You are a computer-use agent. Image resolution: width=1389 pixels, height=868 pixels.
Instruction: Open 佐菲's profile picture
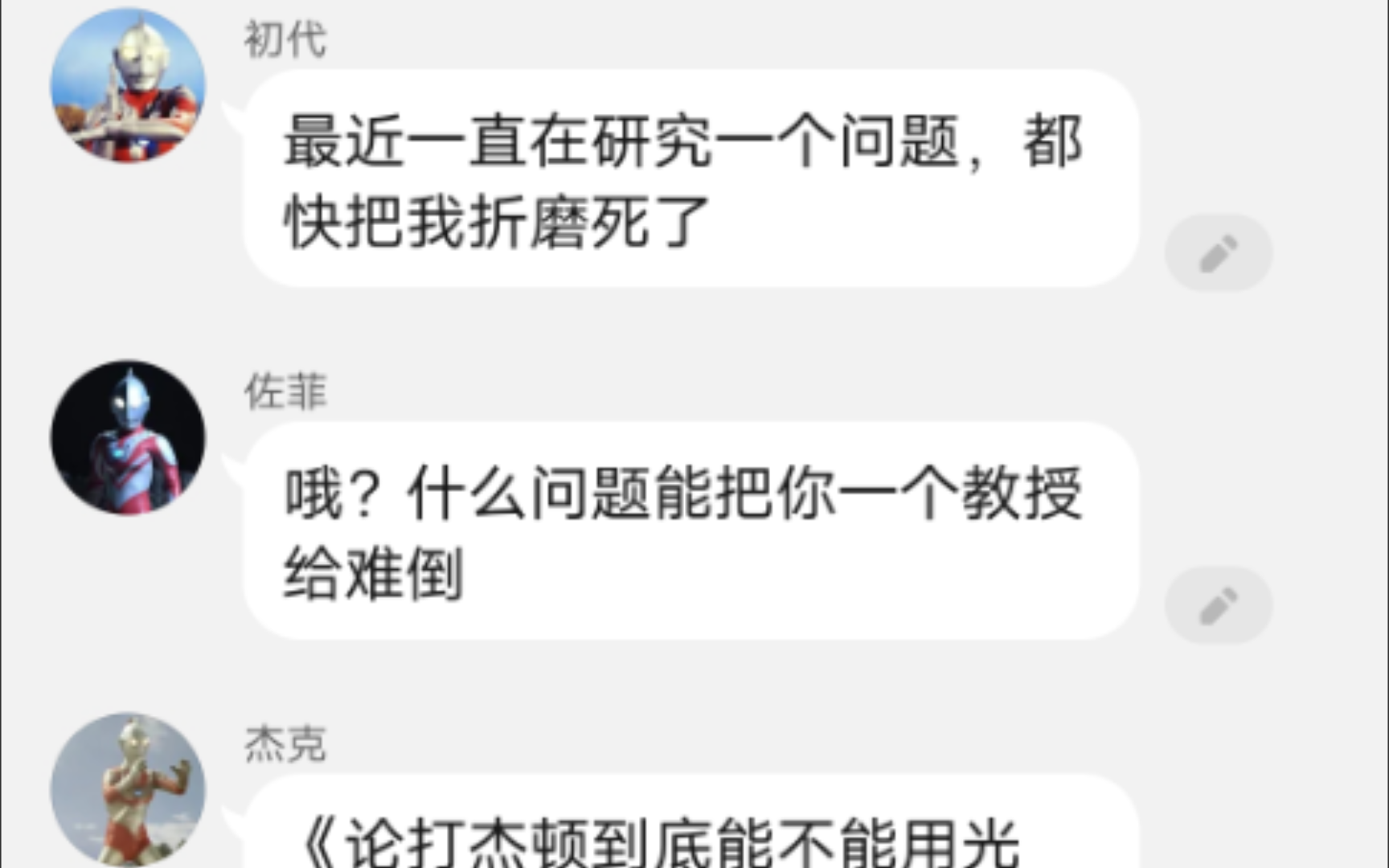pyautogui.click(x=128, y=438)
